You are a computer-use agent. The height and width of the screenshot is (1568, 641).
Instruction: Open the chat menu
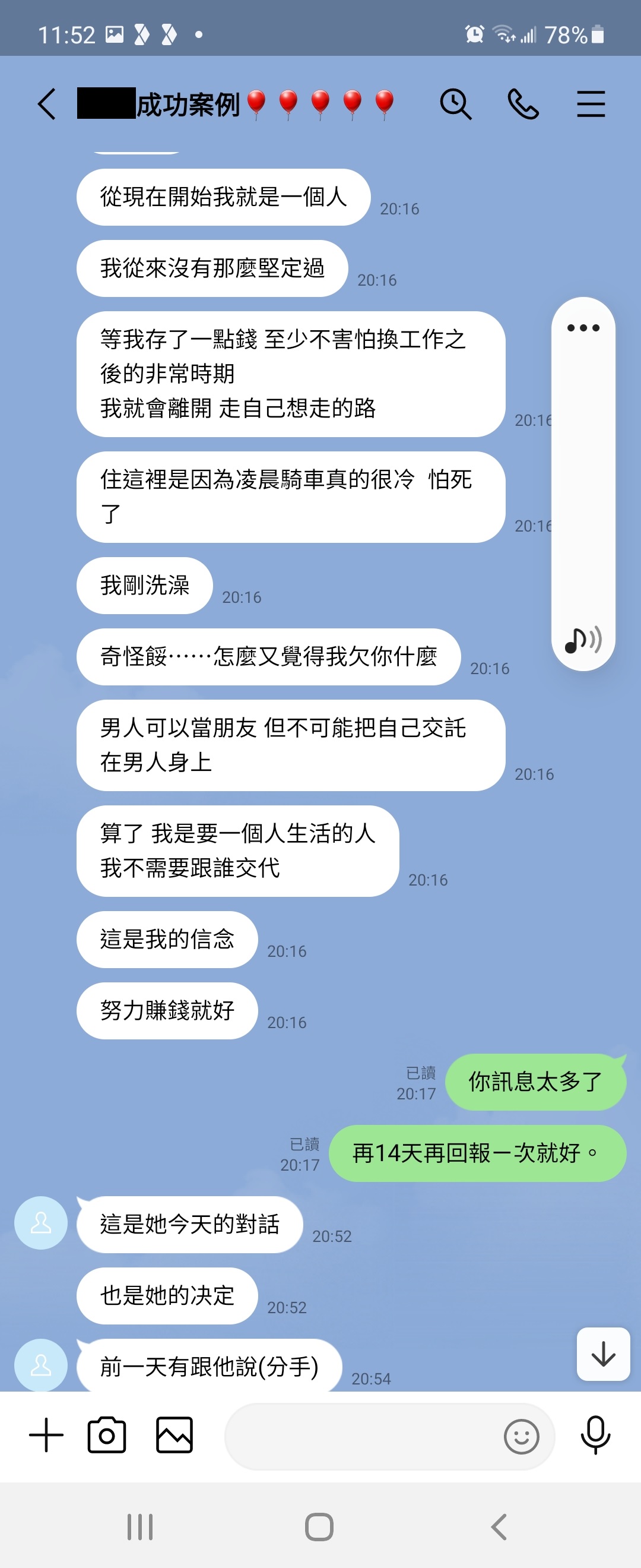(591, 104)
